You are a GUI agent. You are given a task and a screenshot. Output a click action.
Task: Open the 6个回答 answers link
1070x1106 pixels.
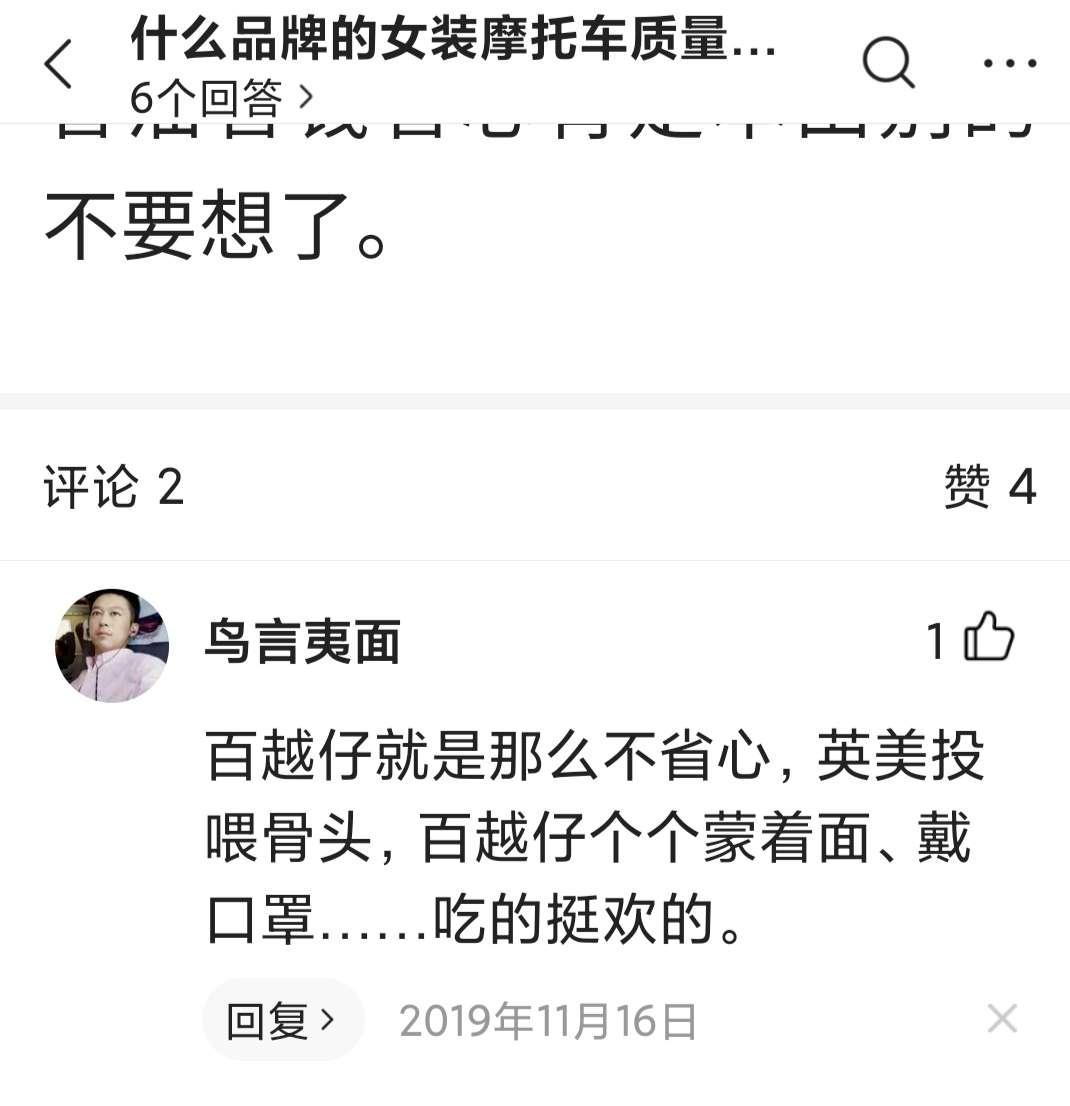coord(221,97)
